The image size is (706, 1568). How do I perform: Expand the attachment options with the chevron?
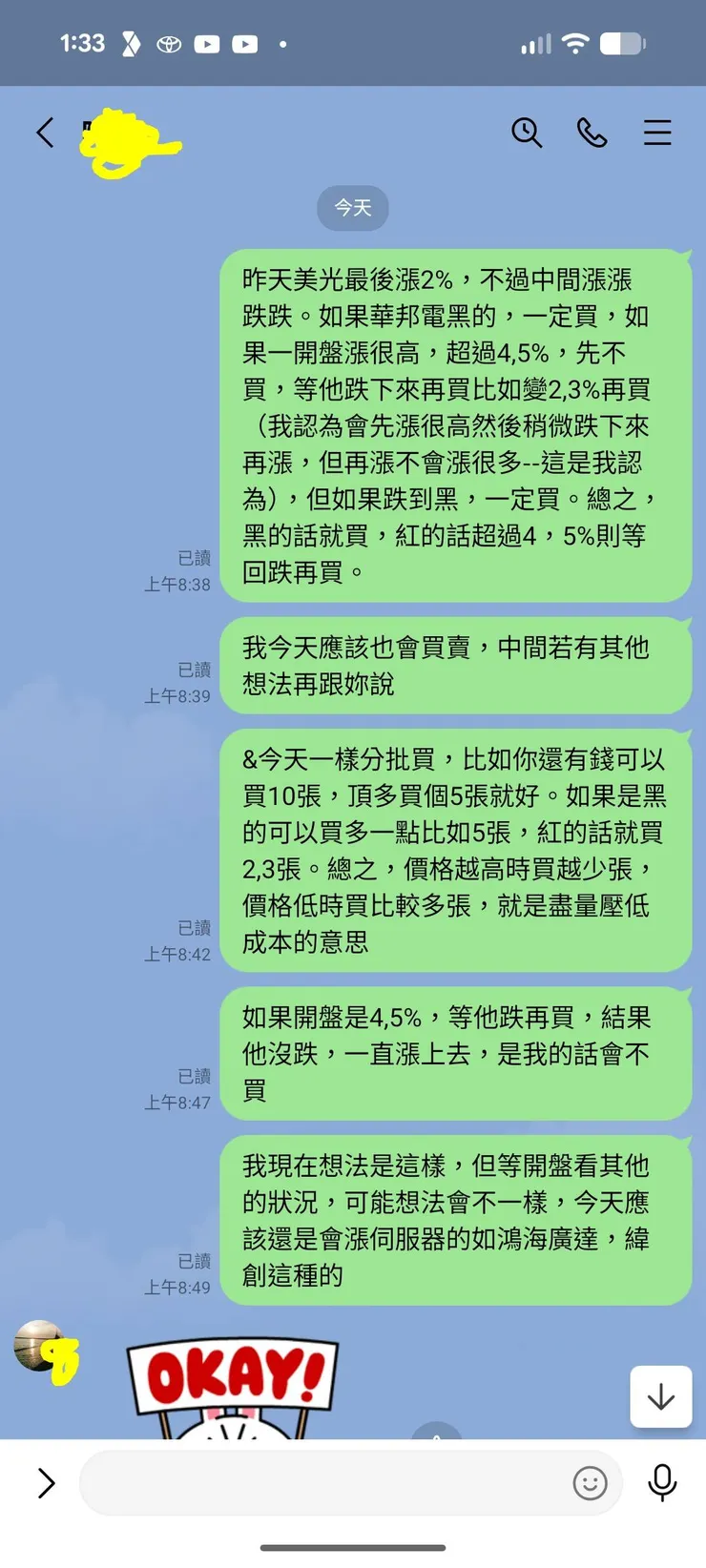pos(43,1483)
